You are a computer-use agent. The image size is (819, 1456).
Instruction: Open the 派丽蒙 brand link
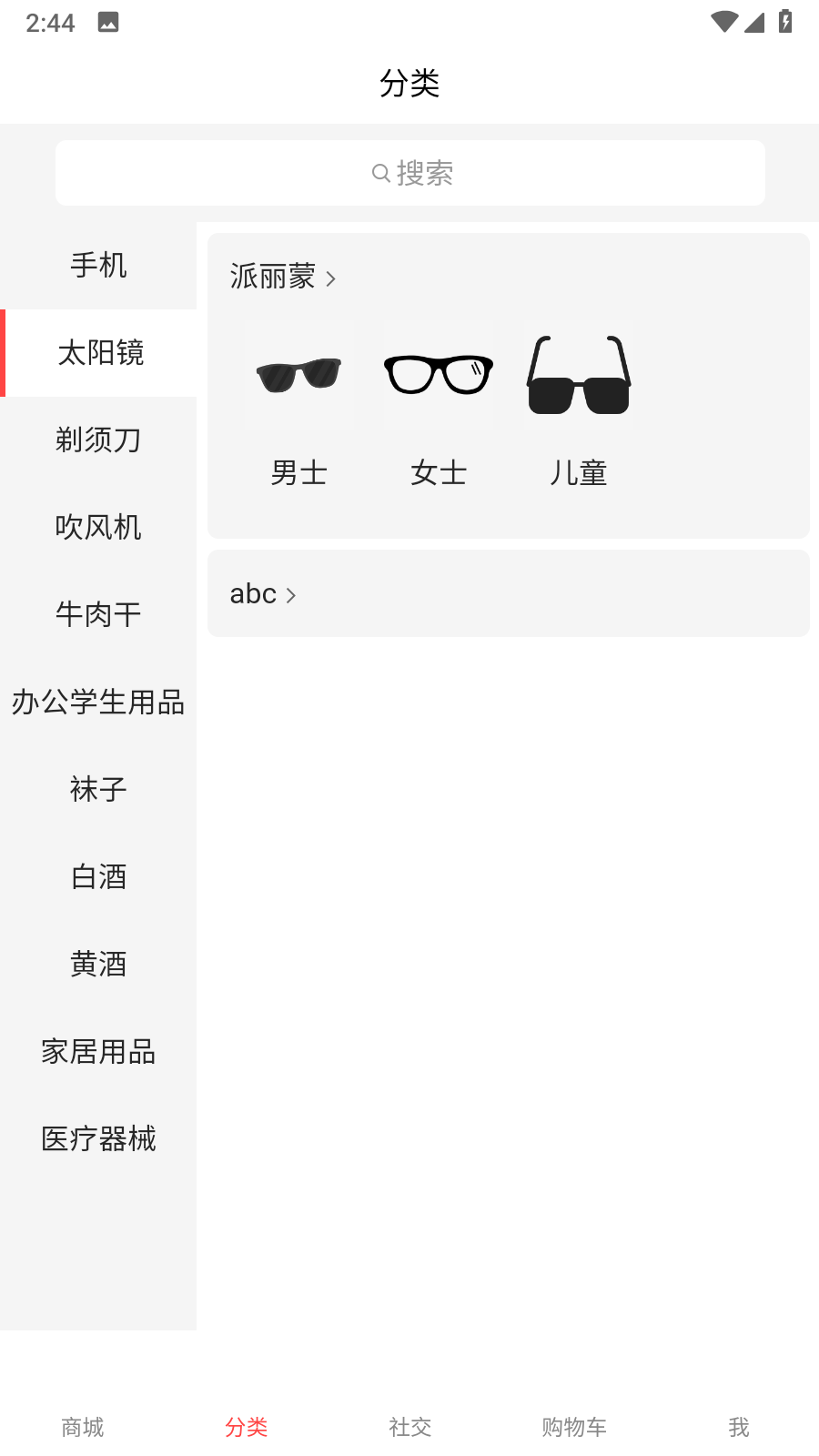pyautogui.click(x=282, y=277)
